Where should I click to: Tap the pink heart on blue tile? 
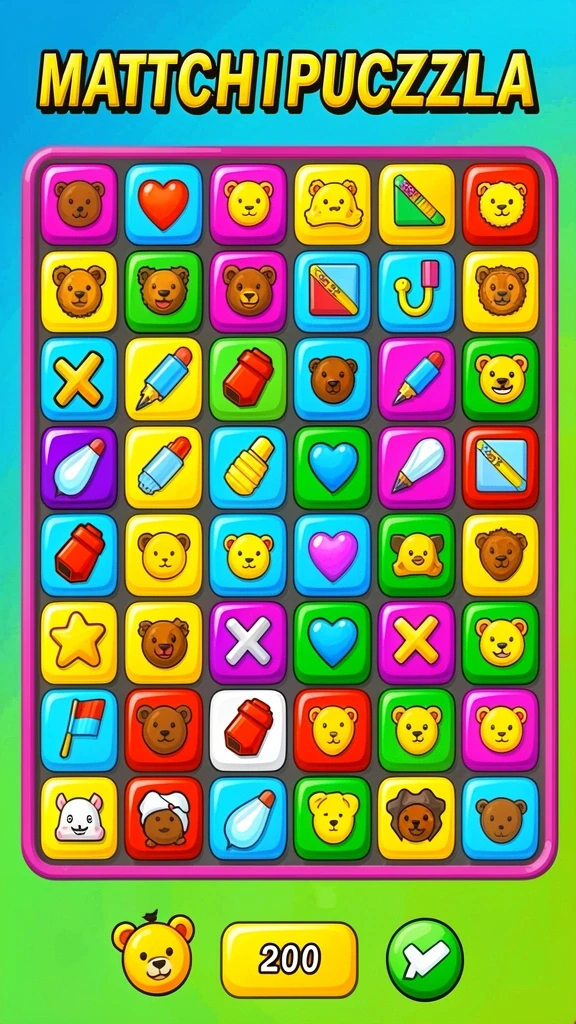(332, 555)
